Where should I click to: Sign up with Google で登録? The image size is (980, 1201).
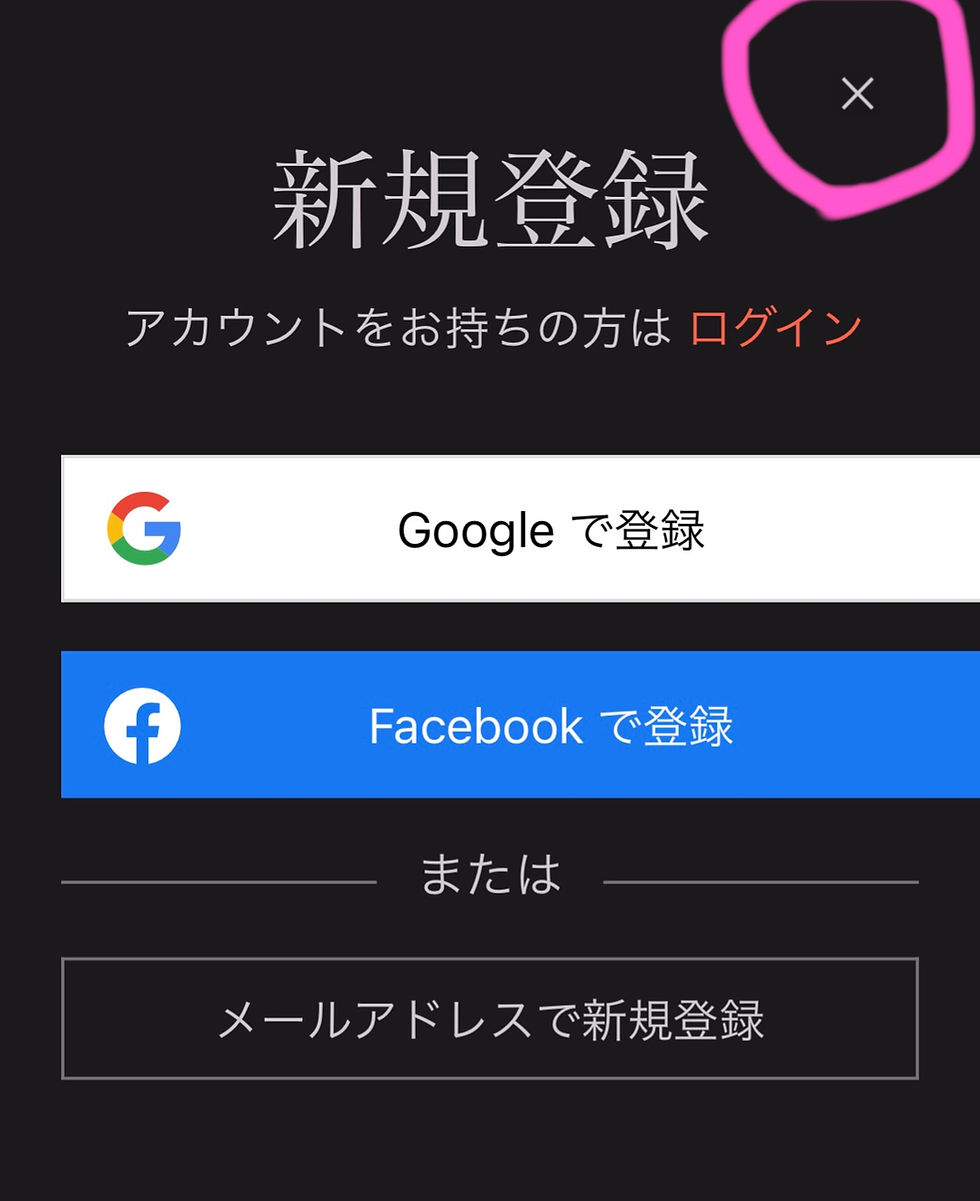[x=520, y=529]
